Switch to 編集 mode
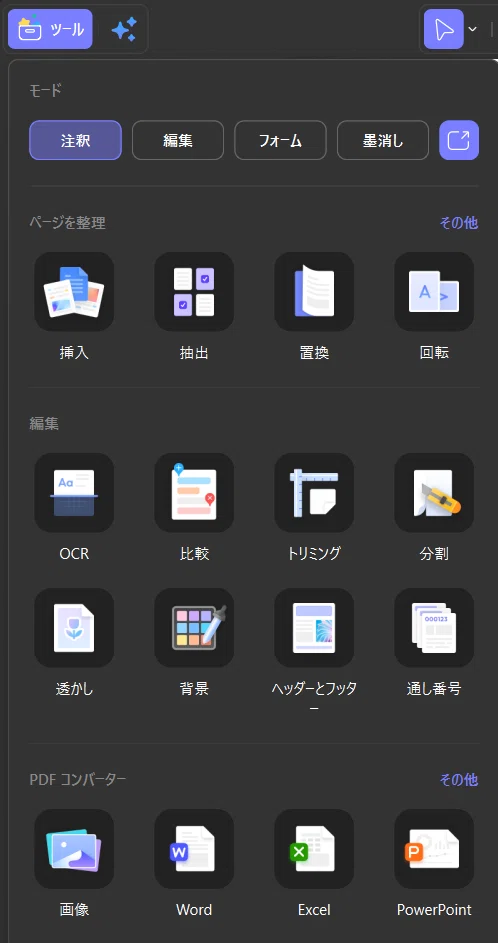This screenshot has width=498, height=943. click(x=178, y=140)
